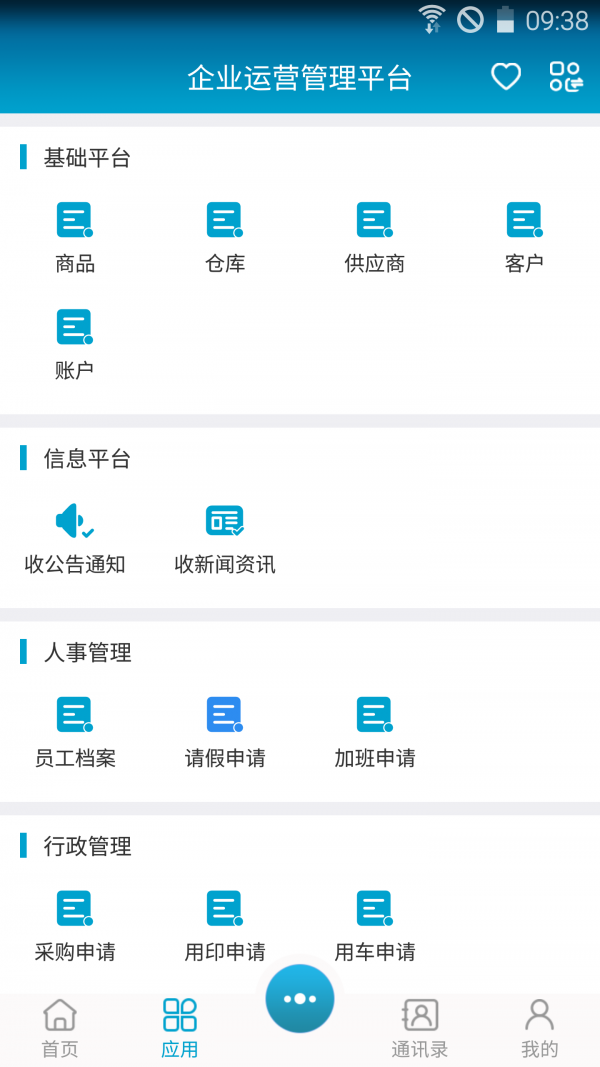The width and height of the screenshot is (600, 1067).
Task: Switch to the 首页 tab
Action: pos(60,1028)
